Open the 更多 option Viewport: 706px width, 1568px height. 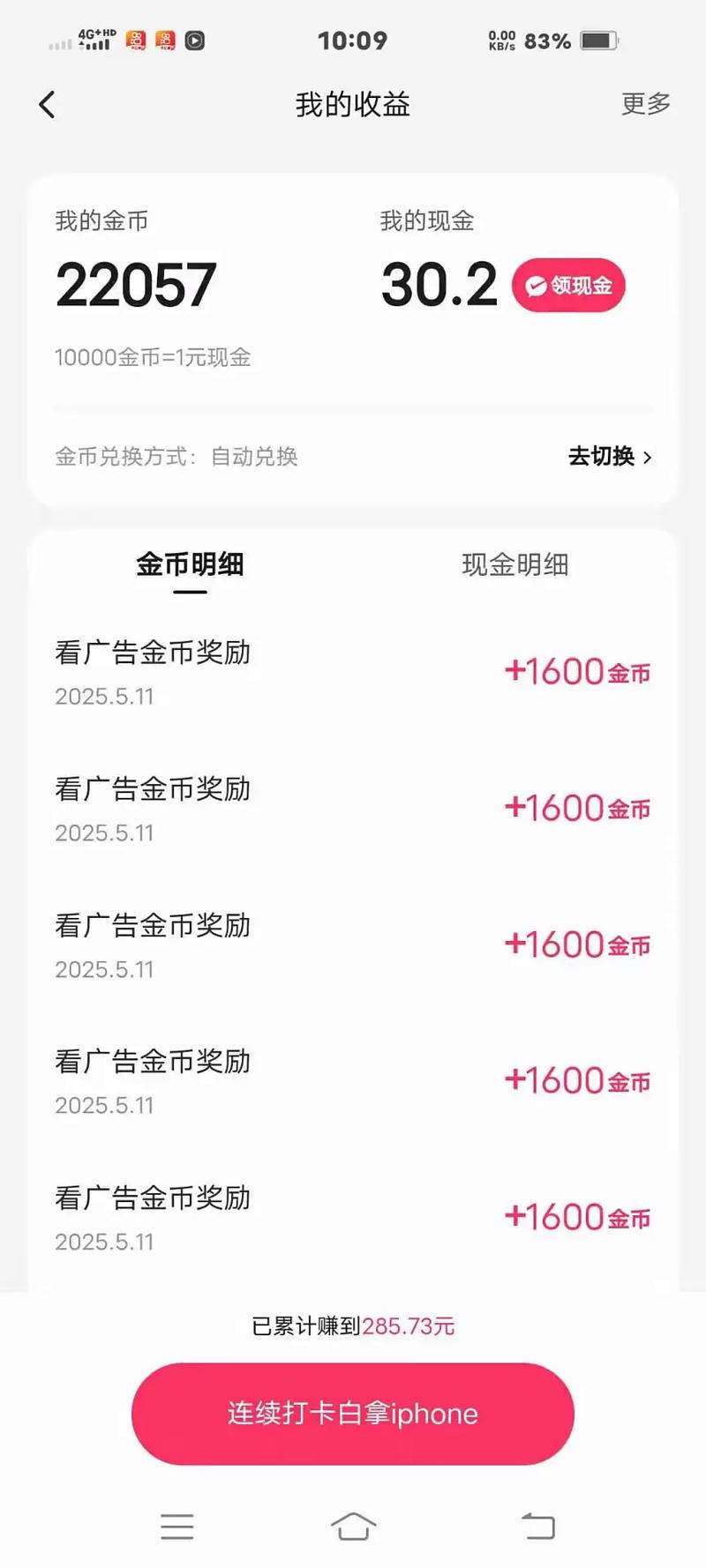(x=645, y=104)
